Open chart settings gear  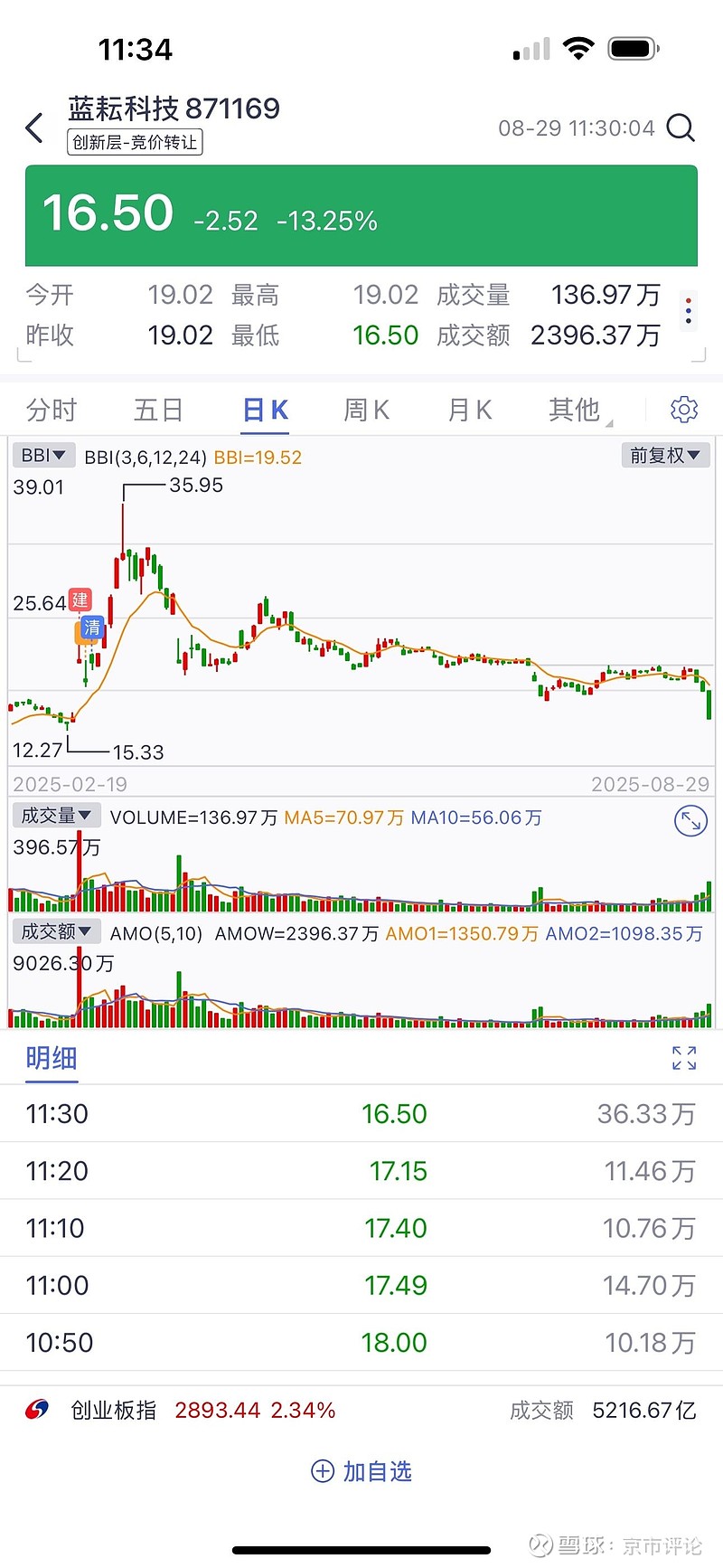[x=684, y=411]
